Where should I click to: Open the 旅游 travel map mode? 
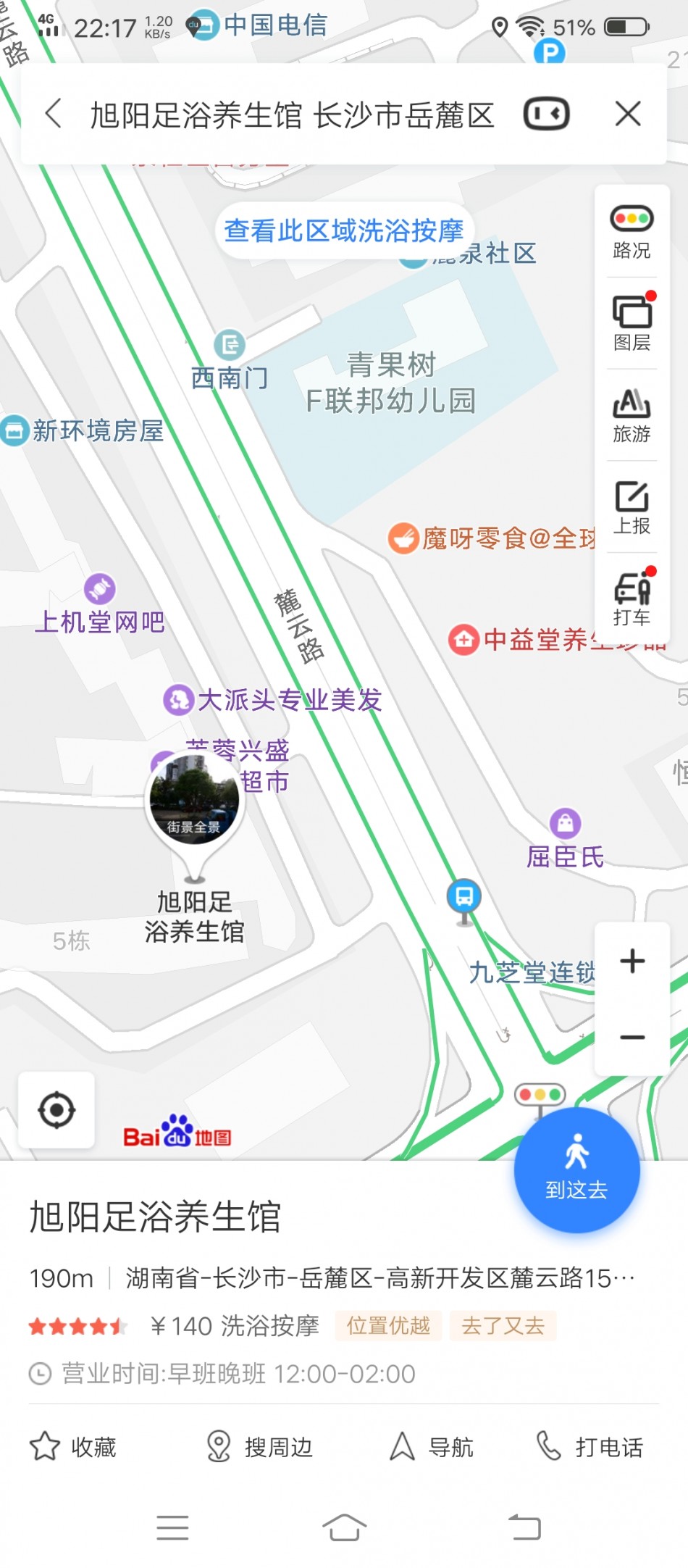click(632, 415)
